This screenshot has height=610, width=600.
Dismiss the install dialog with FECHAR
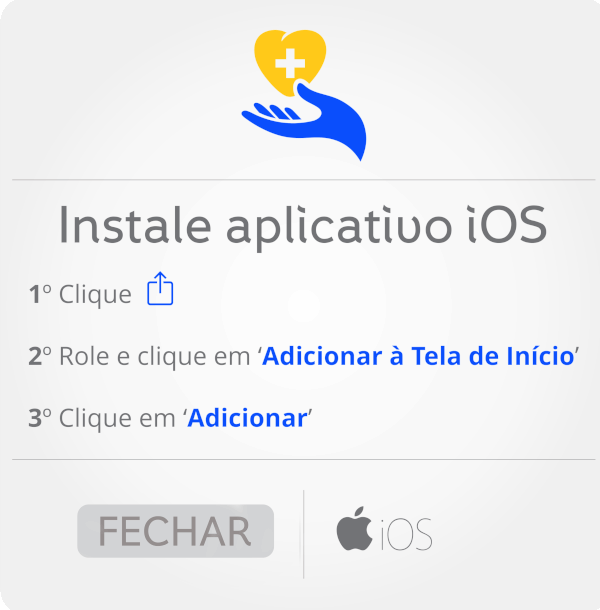pos(175,531)
